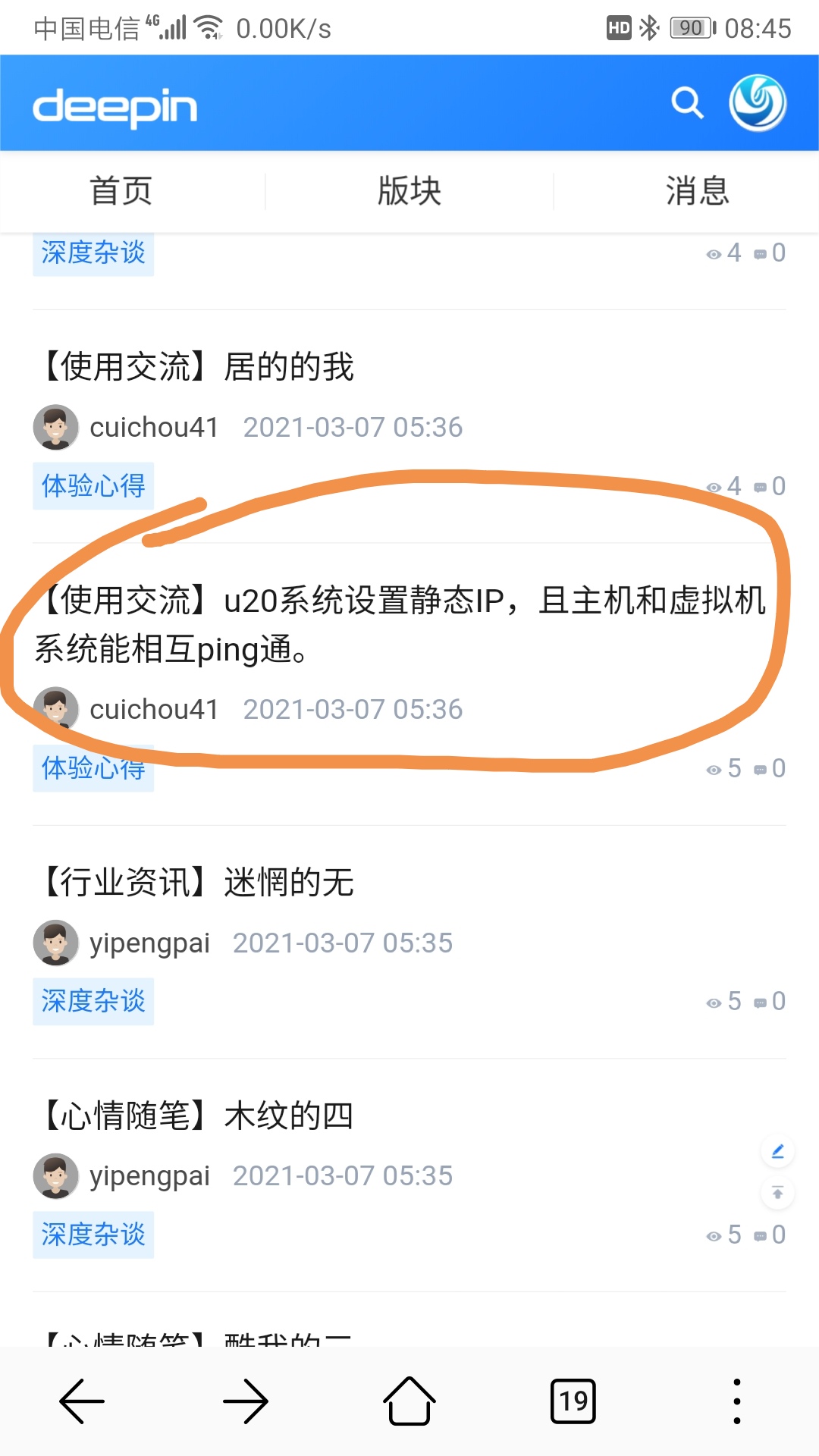Switch to the 消息 tab

pos(697,190)
